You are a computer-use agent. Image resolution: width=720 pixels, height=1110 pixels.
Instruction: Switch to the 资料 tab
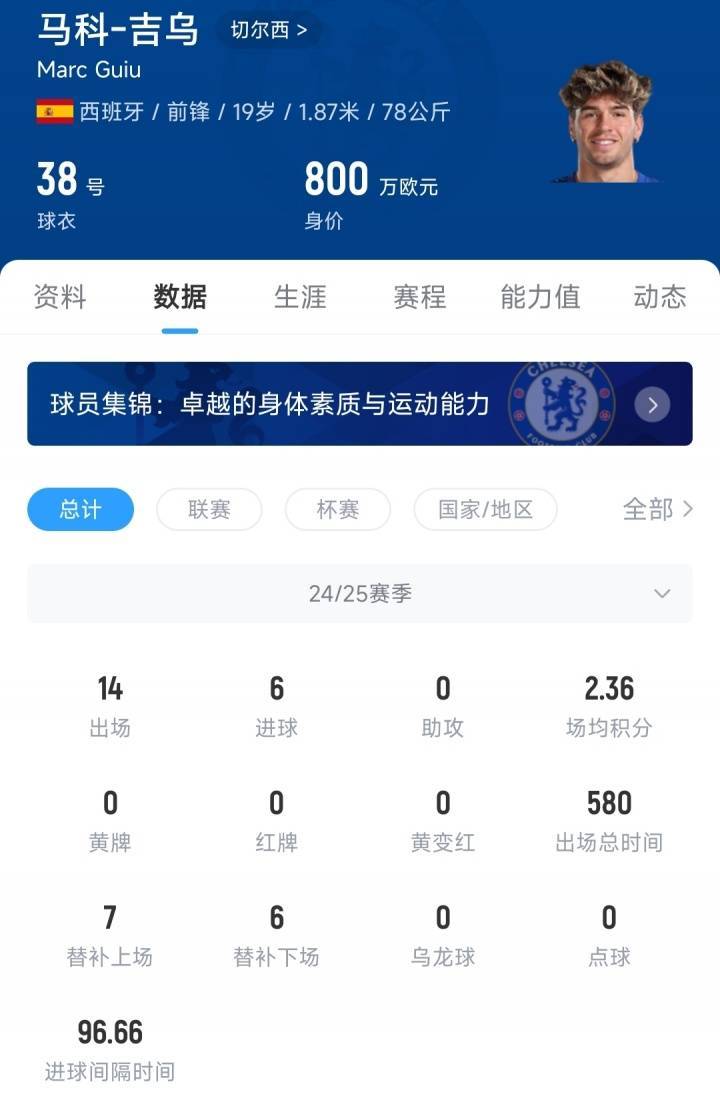point(59,297)
